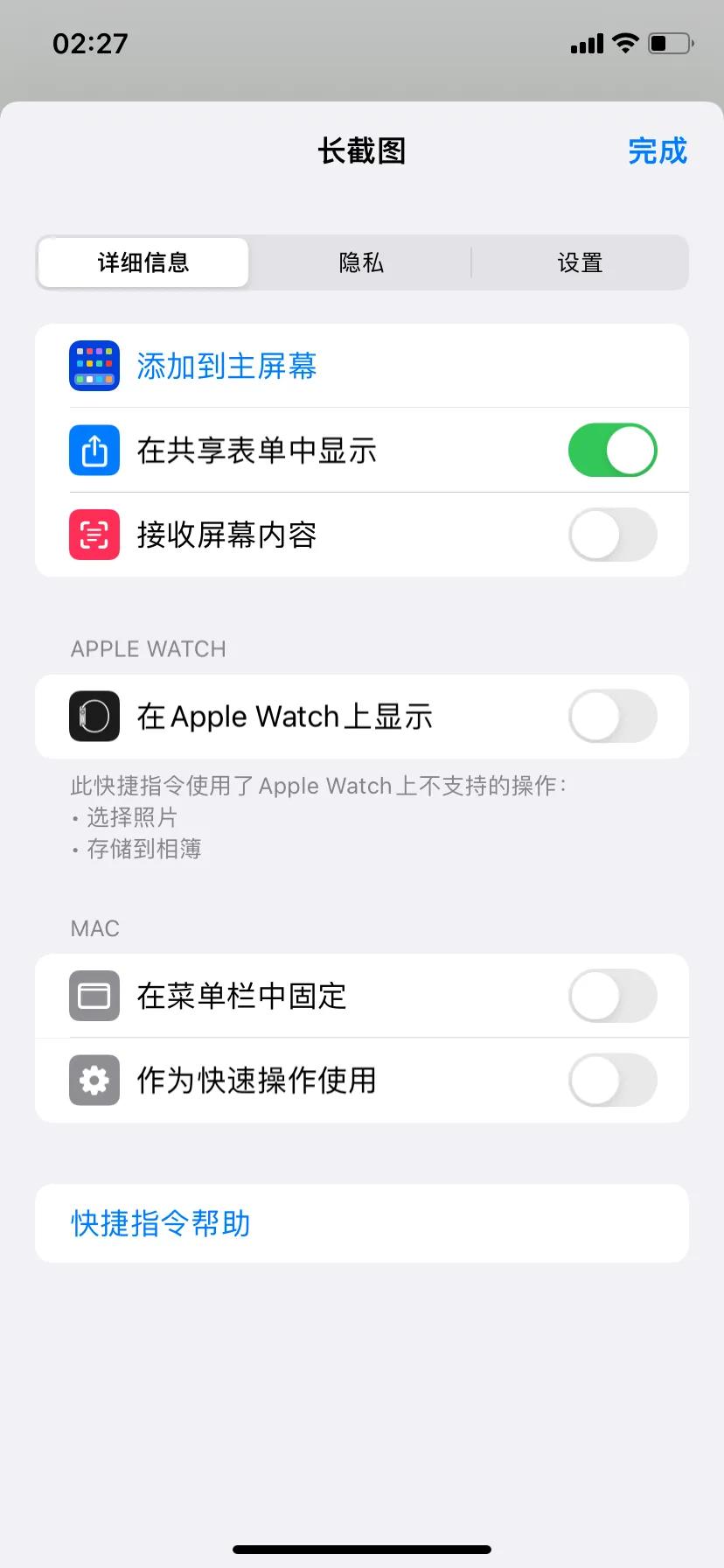Switch to the 隐私 tab
Screen dimensions: 724x1568
361,262
